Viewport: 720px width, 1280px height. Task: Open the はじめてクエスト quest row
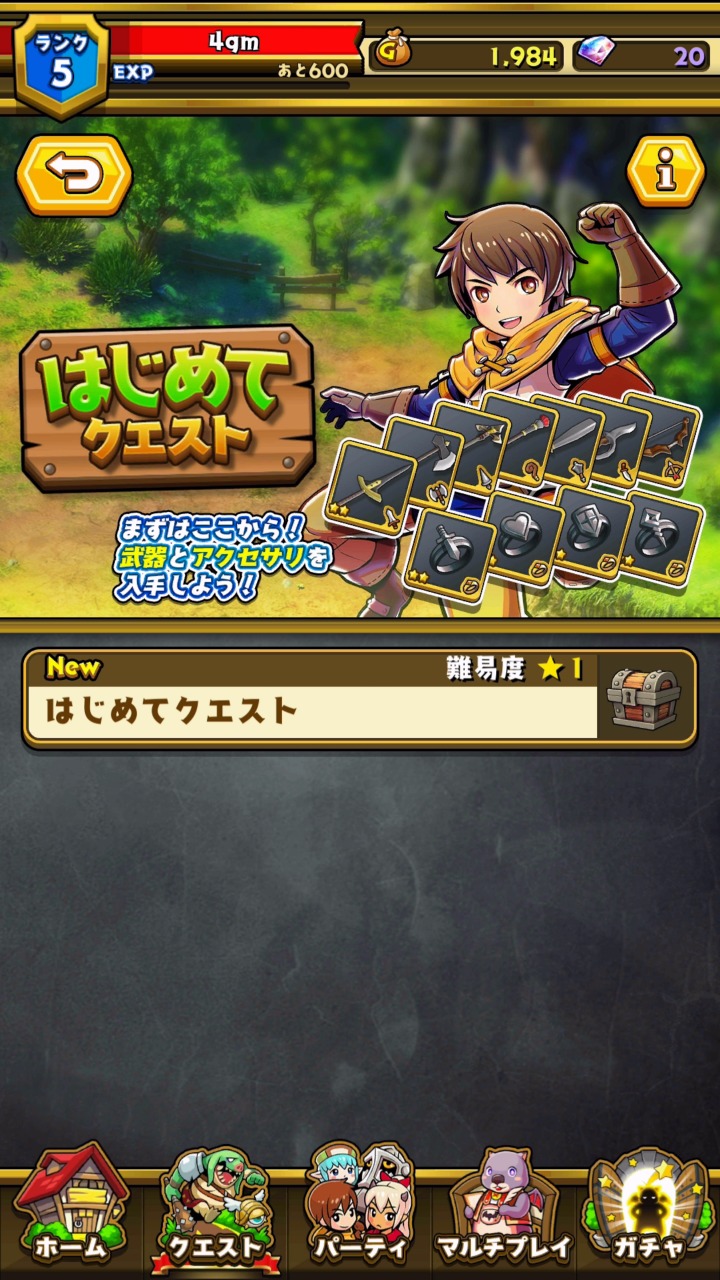[x=359, y=698]
